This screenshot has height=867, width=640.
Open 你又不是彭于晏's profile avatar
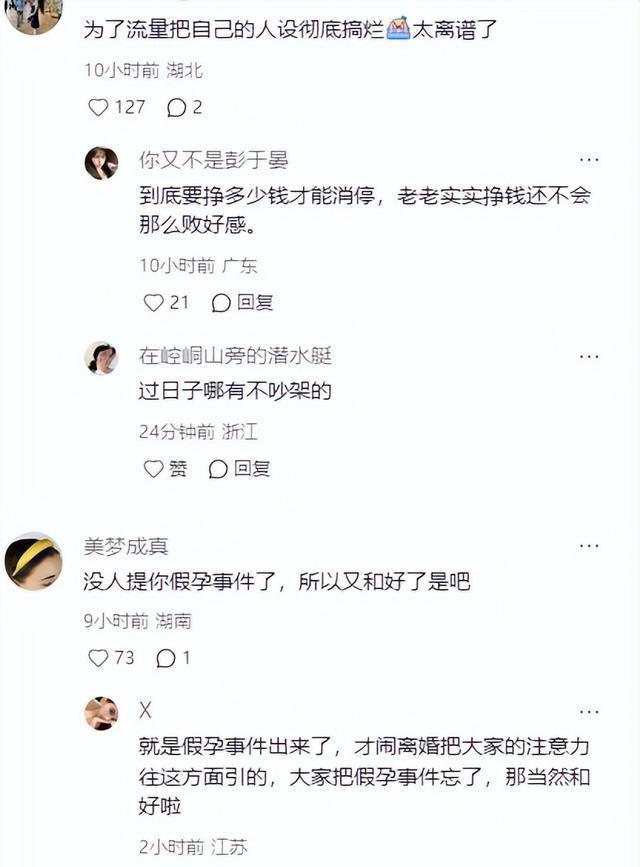point(101,163)
